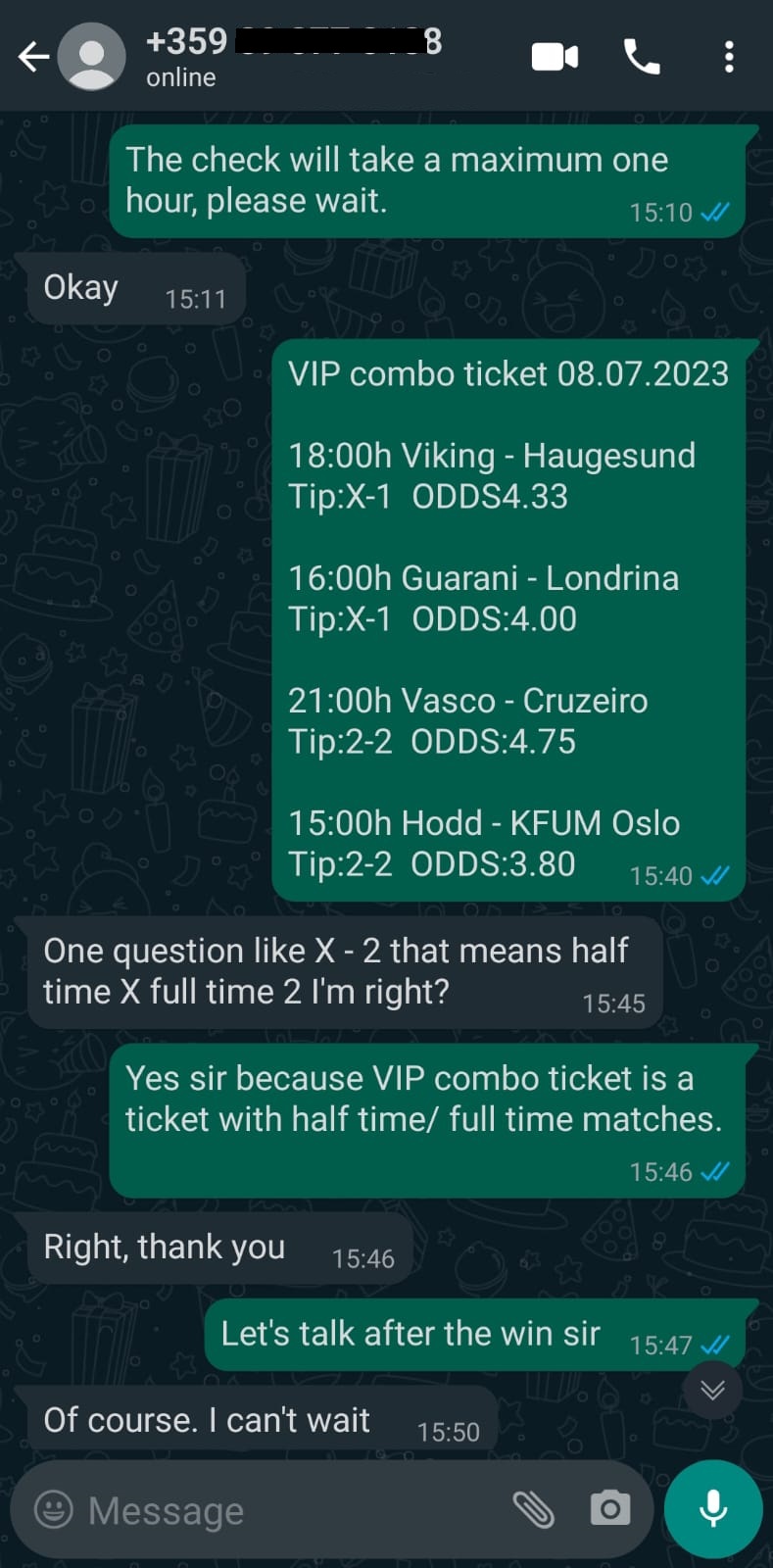Open the three-dot overflow menu
This screenshot has width=773, height=1568.
coord(729,57)
